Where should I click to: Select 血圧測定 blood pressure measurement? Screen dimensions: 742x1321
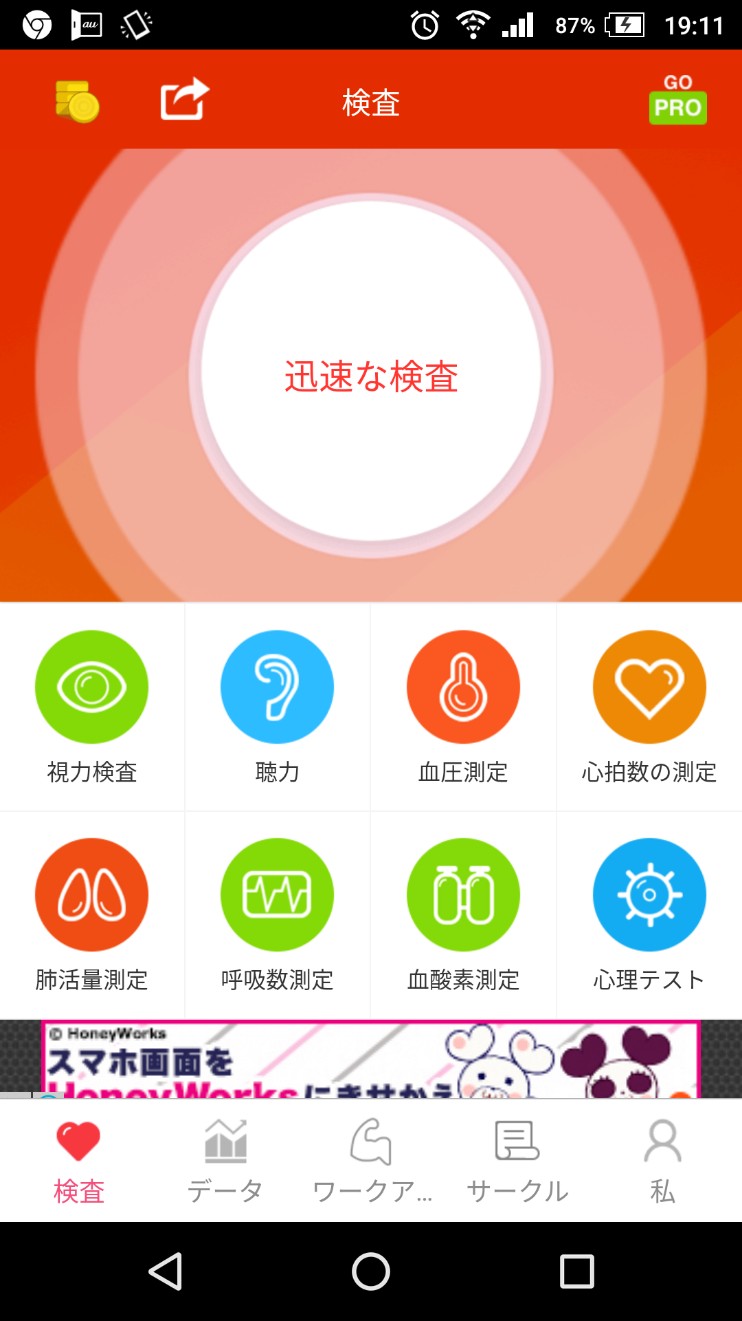point(463,705)
